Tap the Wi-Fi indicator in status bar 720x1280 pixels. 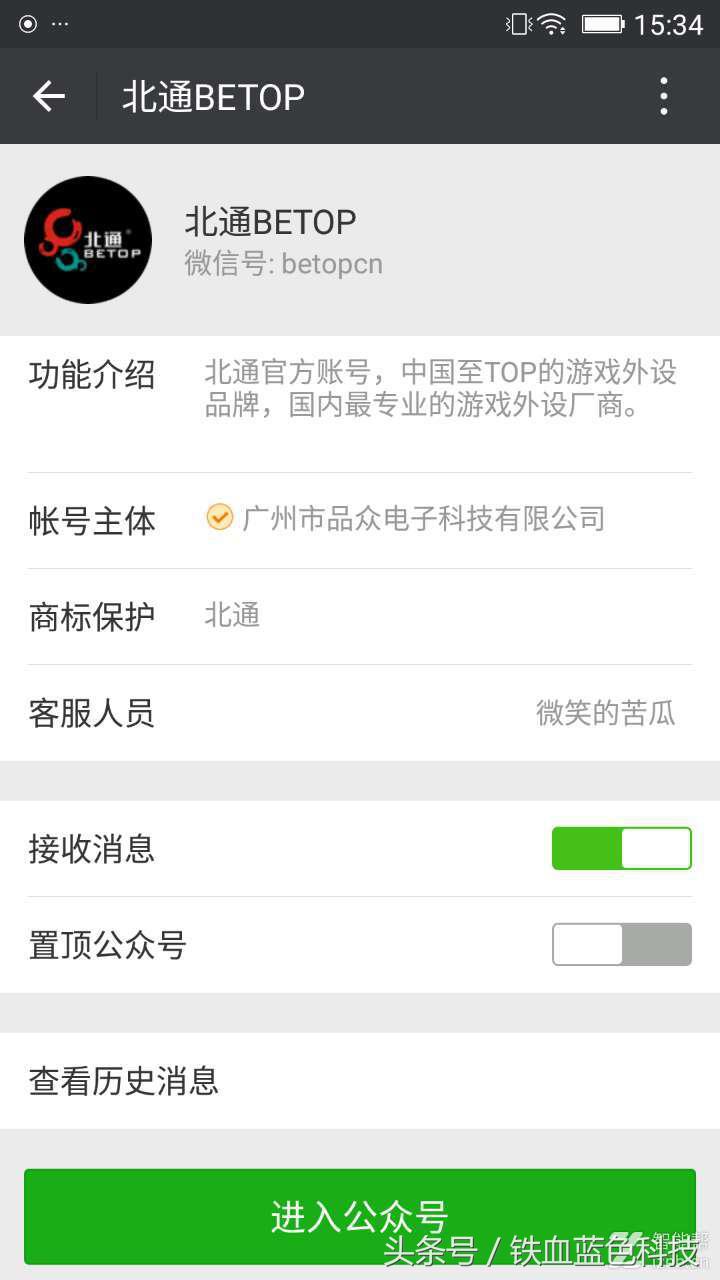click(x=550, y=25)
